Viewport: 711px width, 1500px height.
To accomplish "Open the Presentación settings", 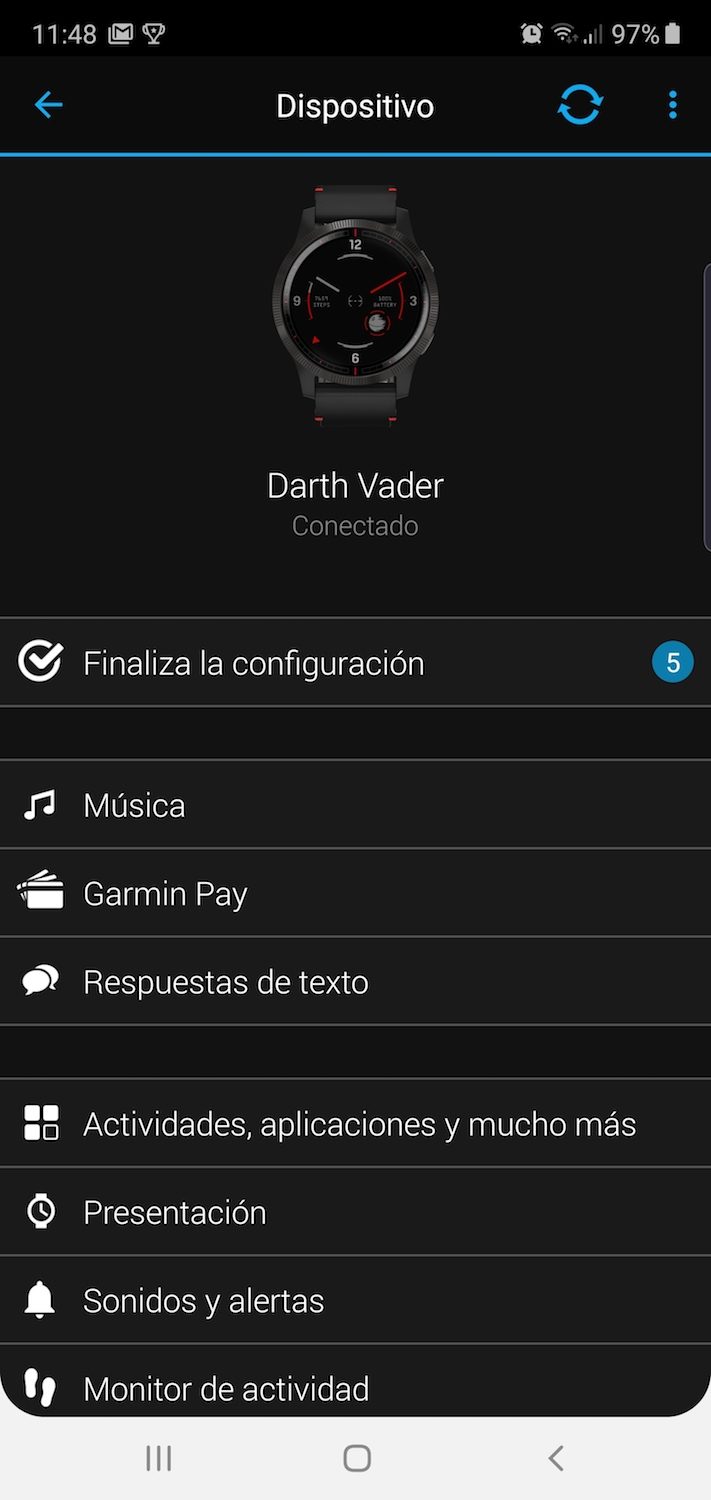I will pos(355,1212).
